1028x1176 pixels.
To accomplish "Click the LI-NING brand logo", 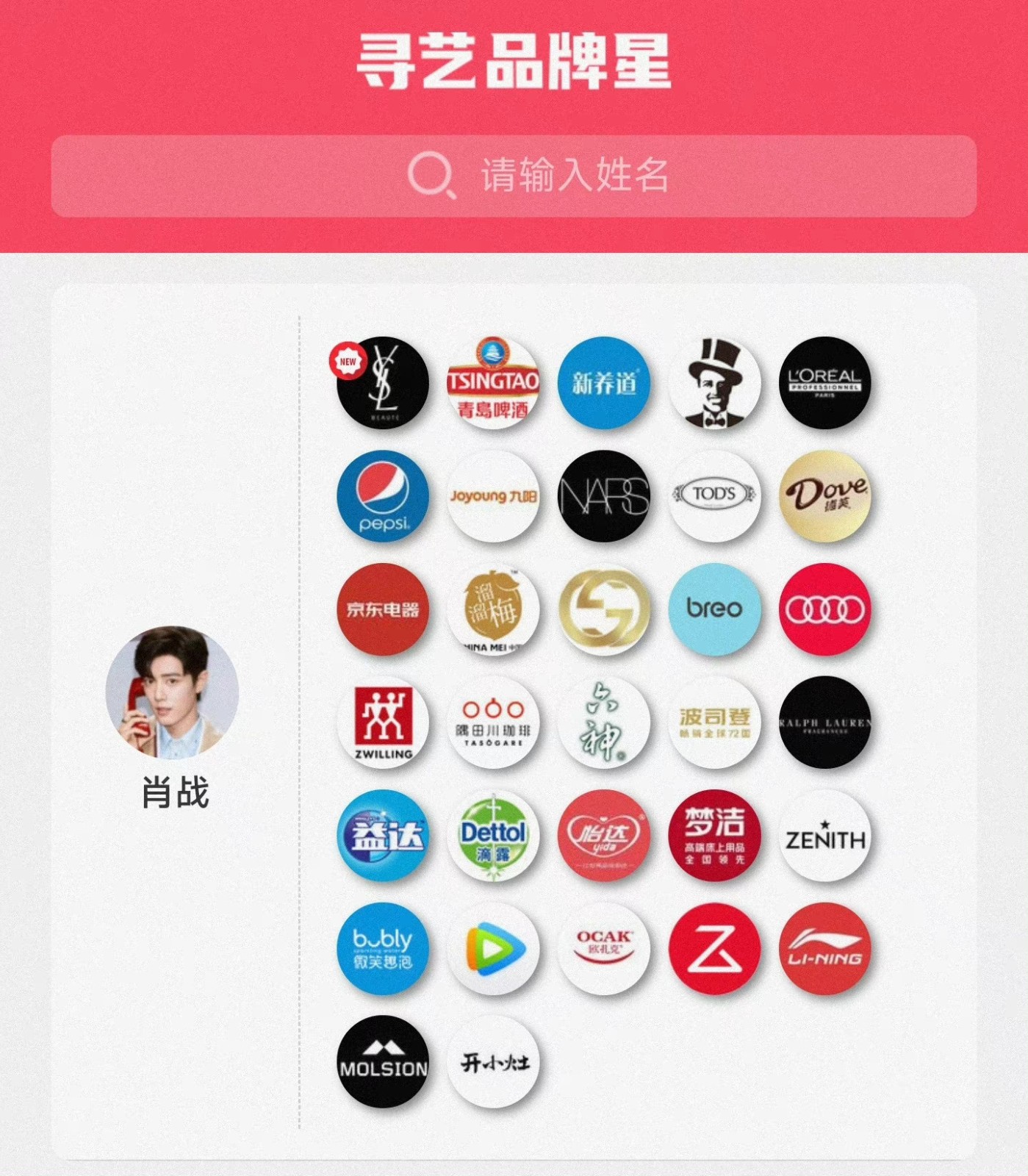I will tap(824, 950).
